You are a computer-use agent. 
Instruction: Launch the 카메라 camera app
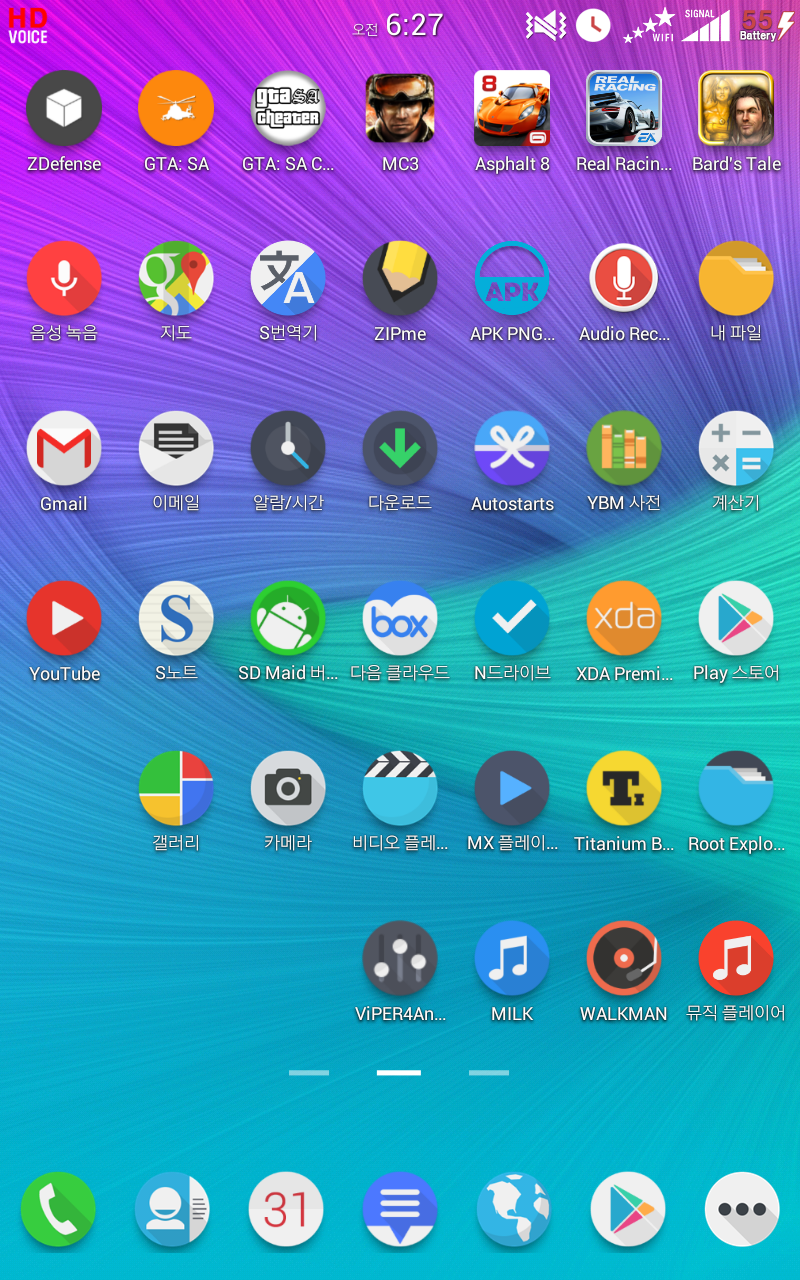[x=288, y=789]
